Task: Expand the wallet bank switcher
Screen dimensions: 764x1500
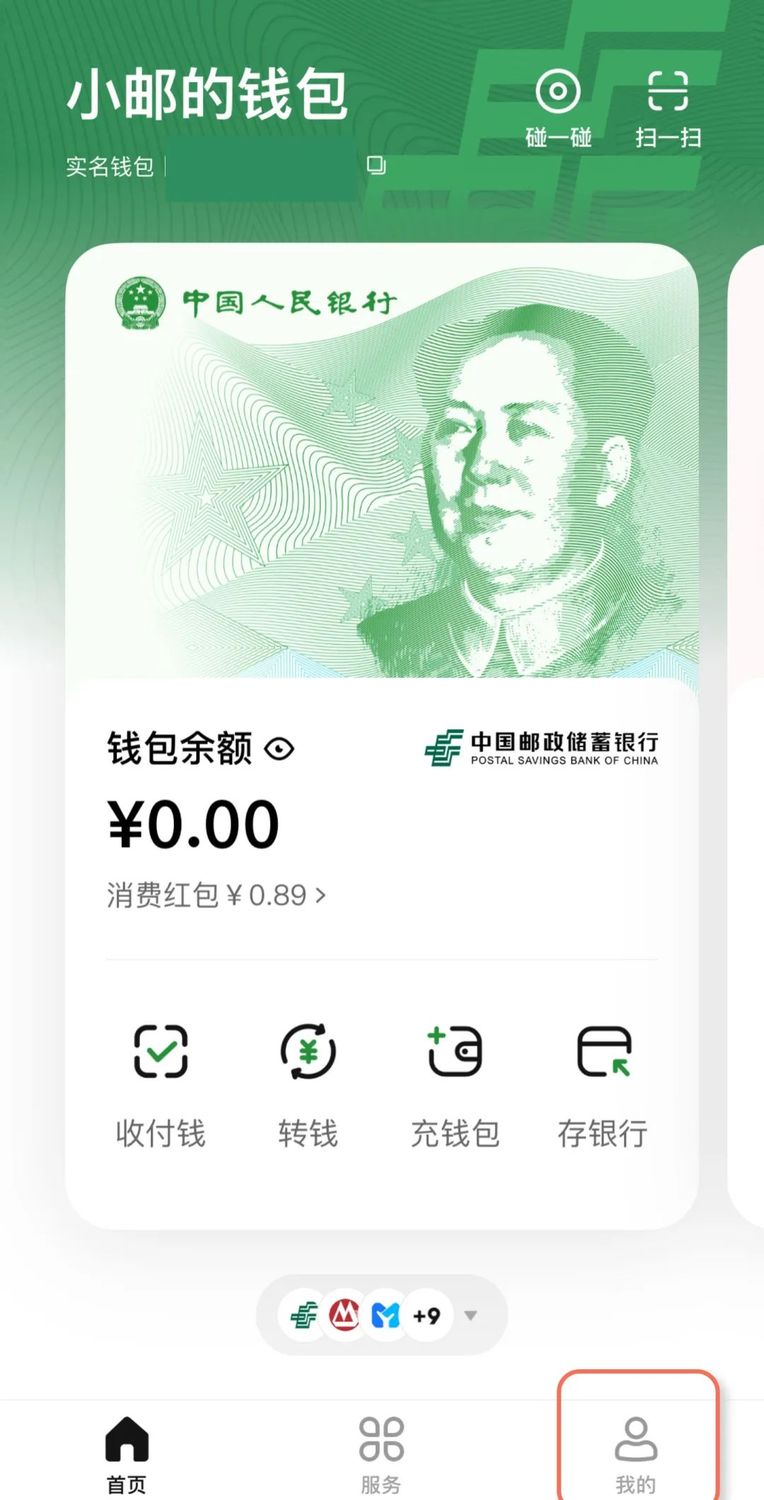Action: (470, 1315)
